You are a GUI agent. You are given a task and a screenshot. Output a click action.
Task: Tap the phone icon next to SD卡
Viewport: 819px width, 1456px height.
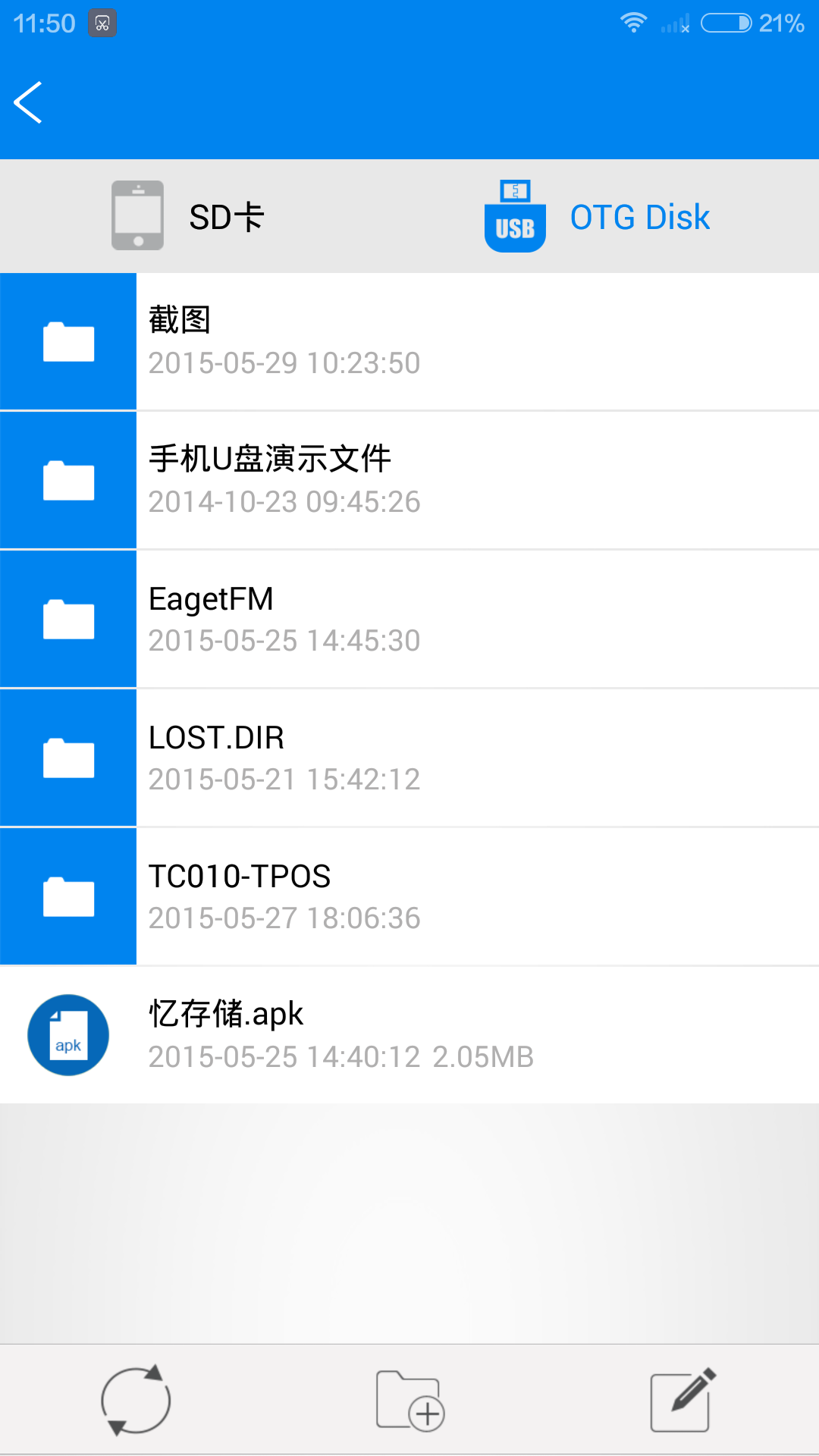(137, 215)
